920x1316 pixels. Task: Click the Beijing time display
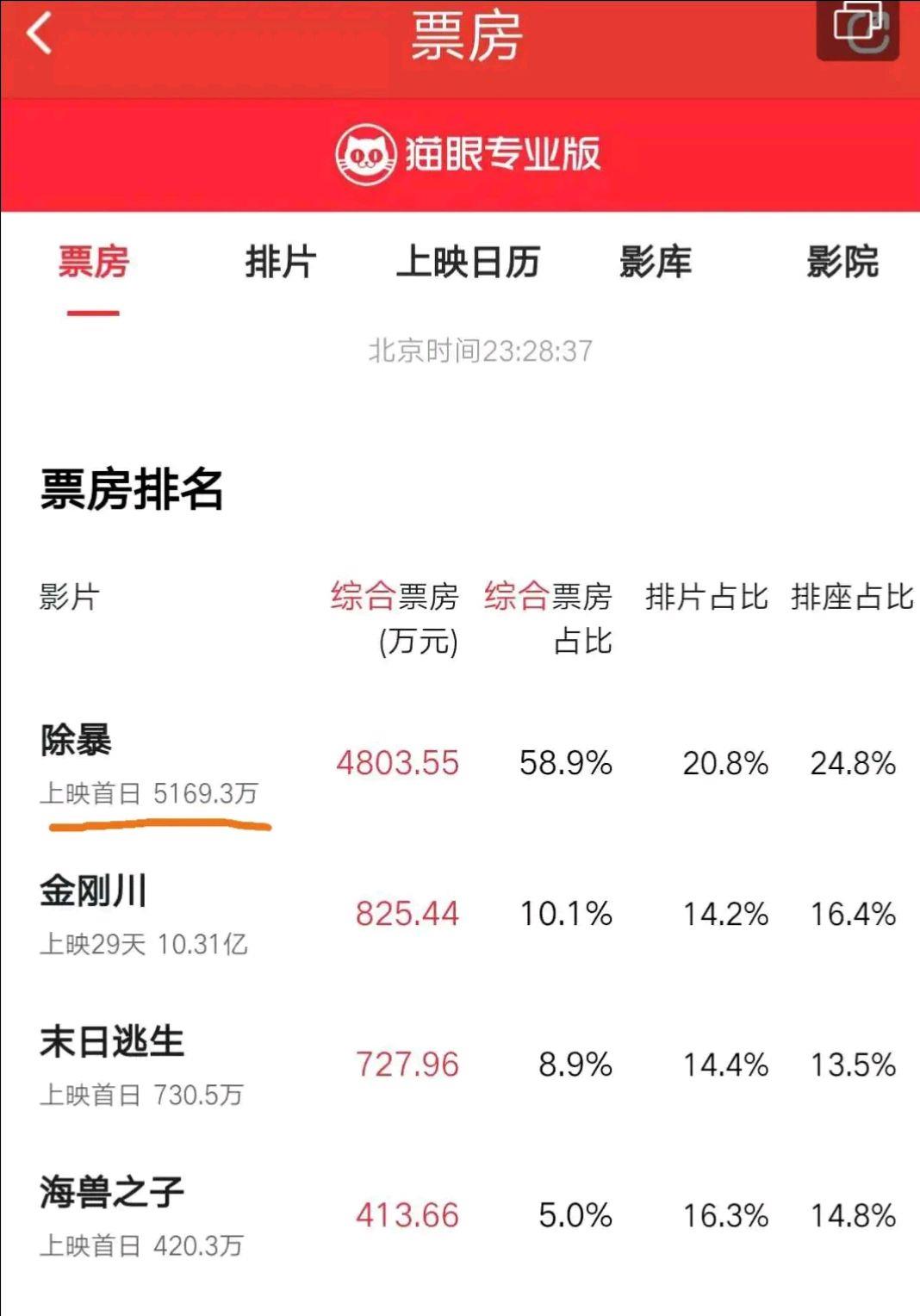480,350
